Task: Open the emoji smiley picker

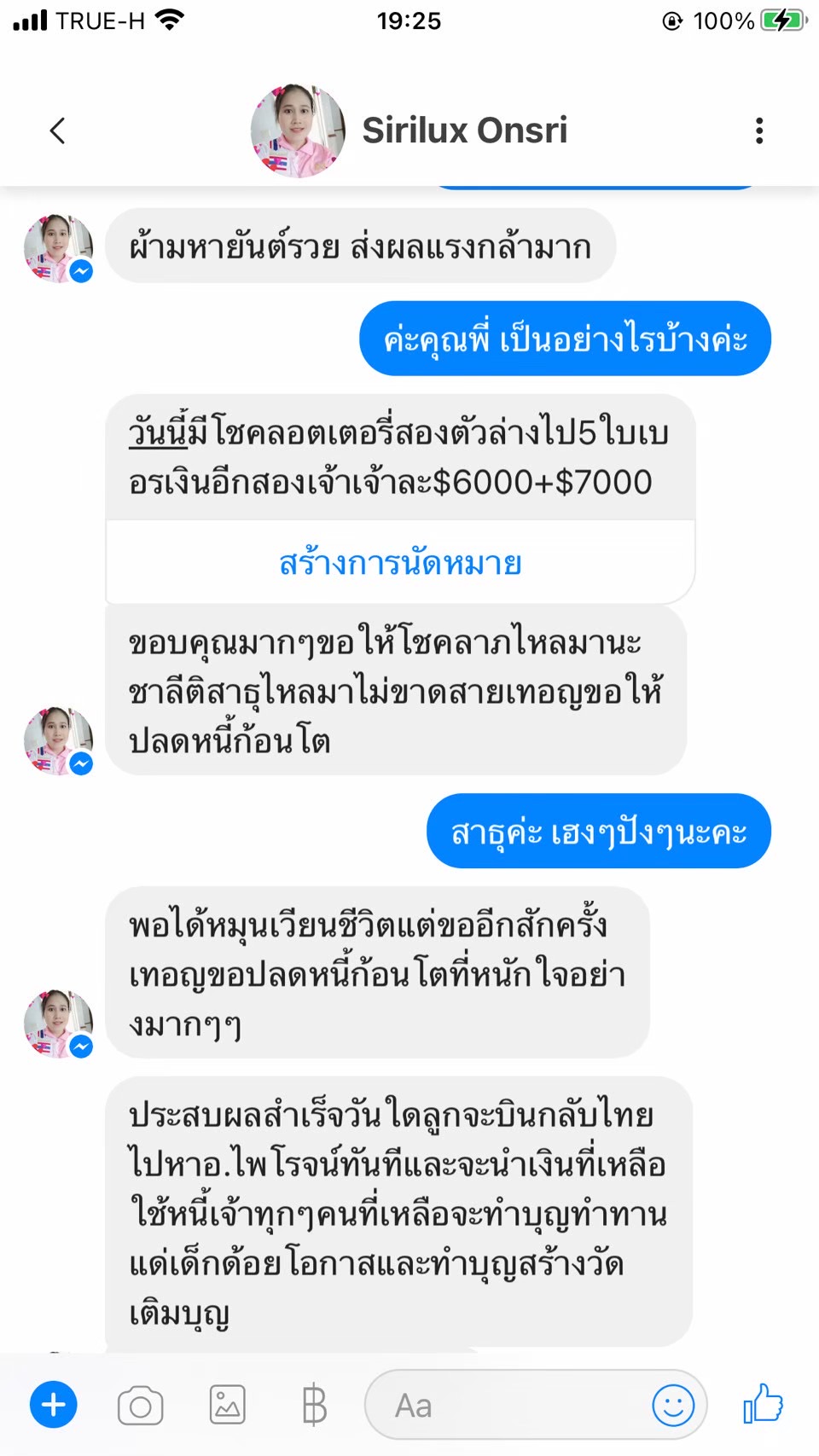Action: coord(673,1405)
